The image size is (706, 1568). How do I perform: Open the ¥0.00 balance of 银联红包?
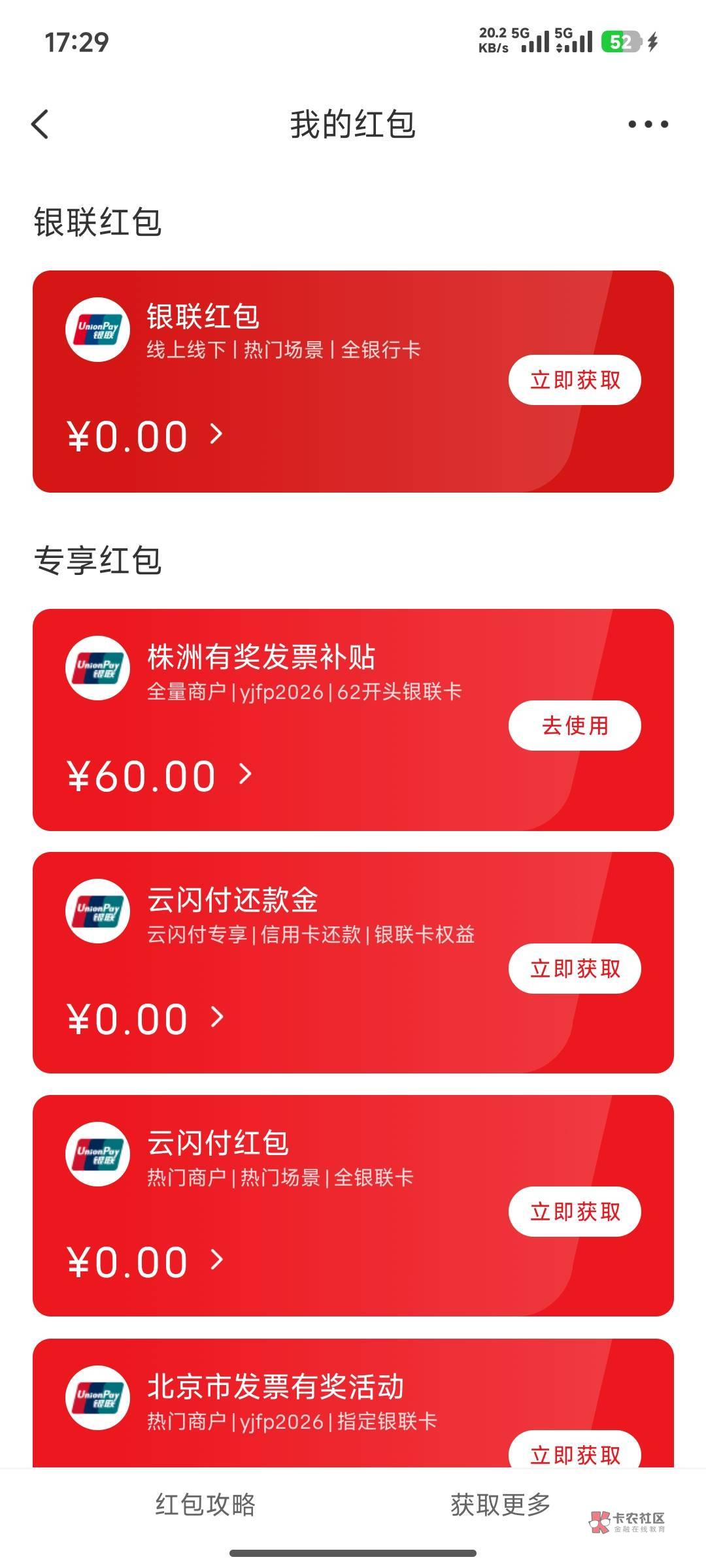click(x=145, y=436)
